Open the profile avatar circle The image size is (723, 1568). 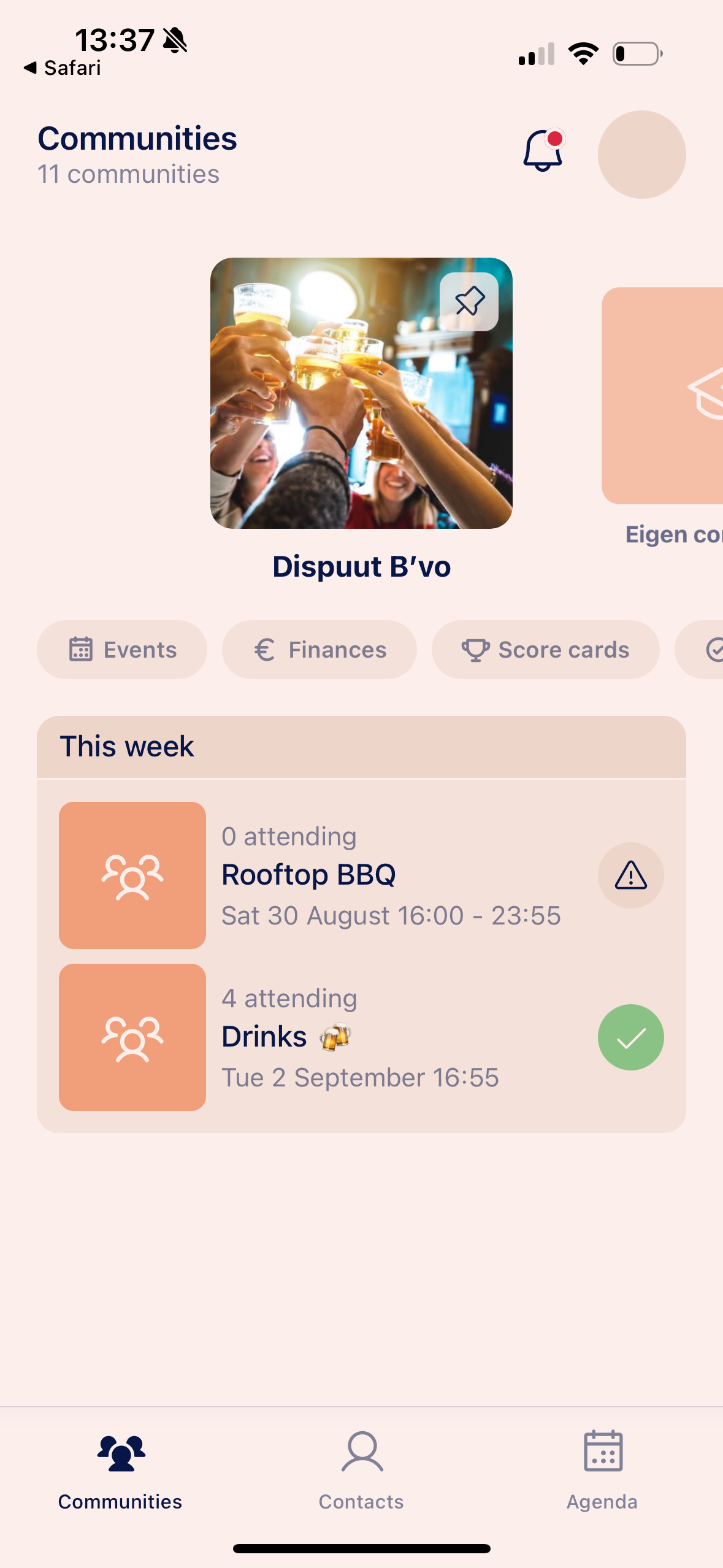coord(641,155)
